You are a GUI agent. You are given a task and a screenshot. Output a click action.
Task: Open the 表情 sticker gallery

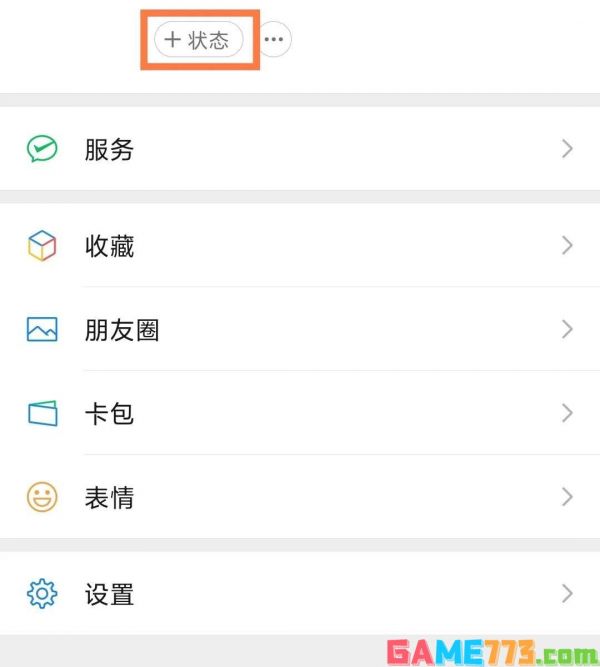(300, 497)
